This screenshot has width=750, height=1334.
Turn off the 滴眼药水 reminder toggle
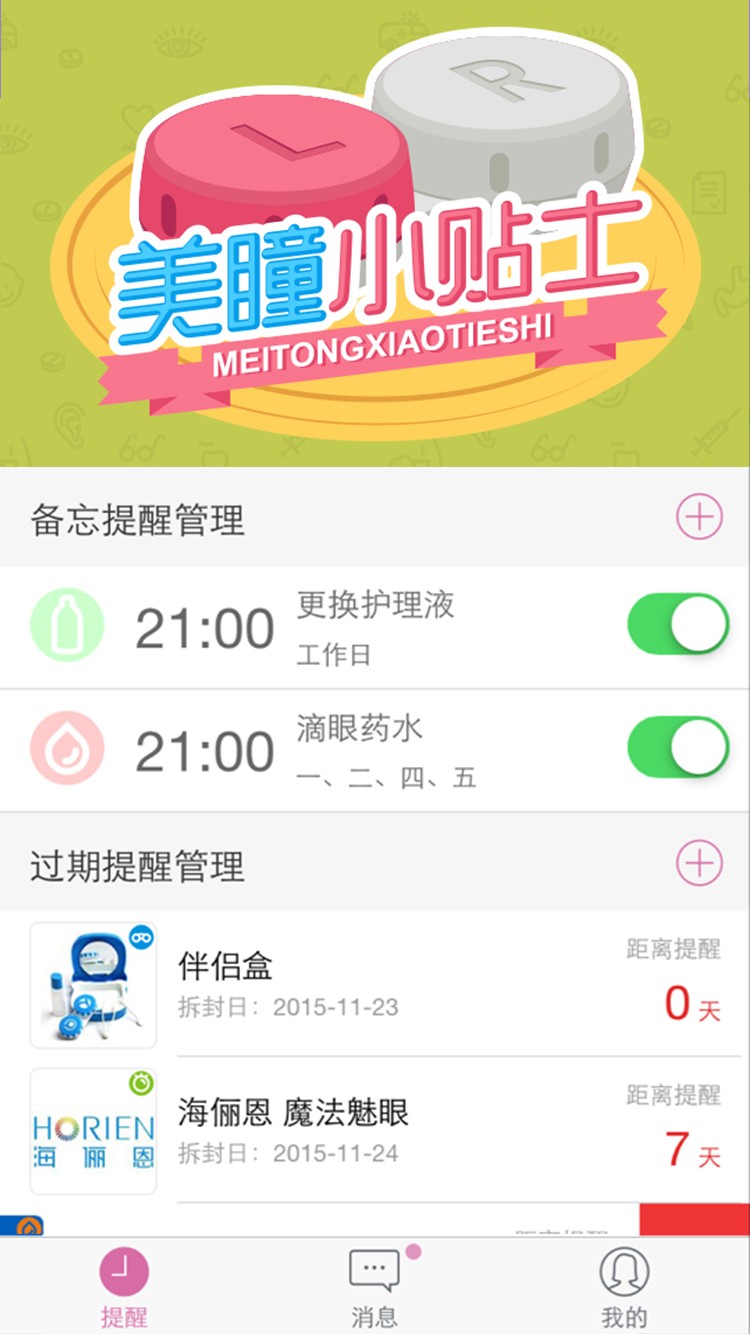click(678, 747)
